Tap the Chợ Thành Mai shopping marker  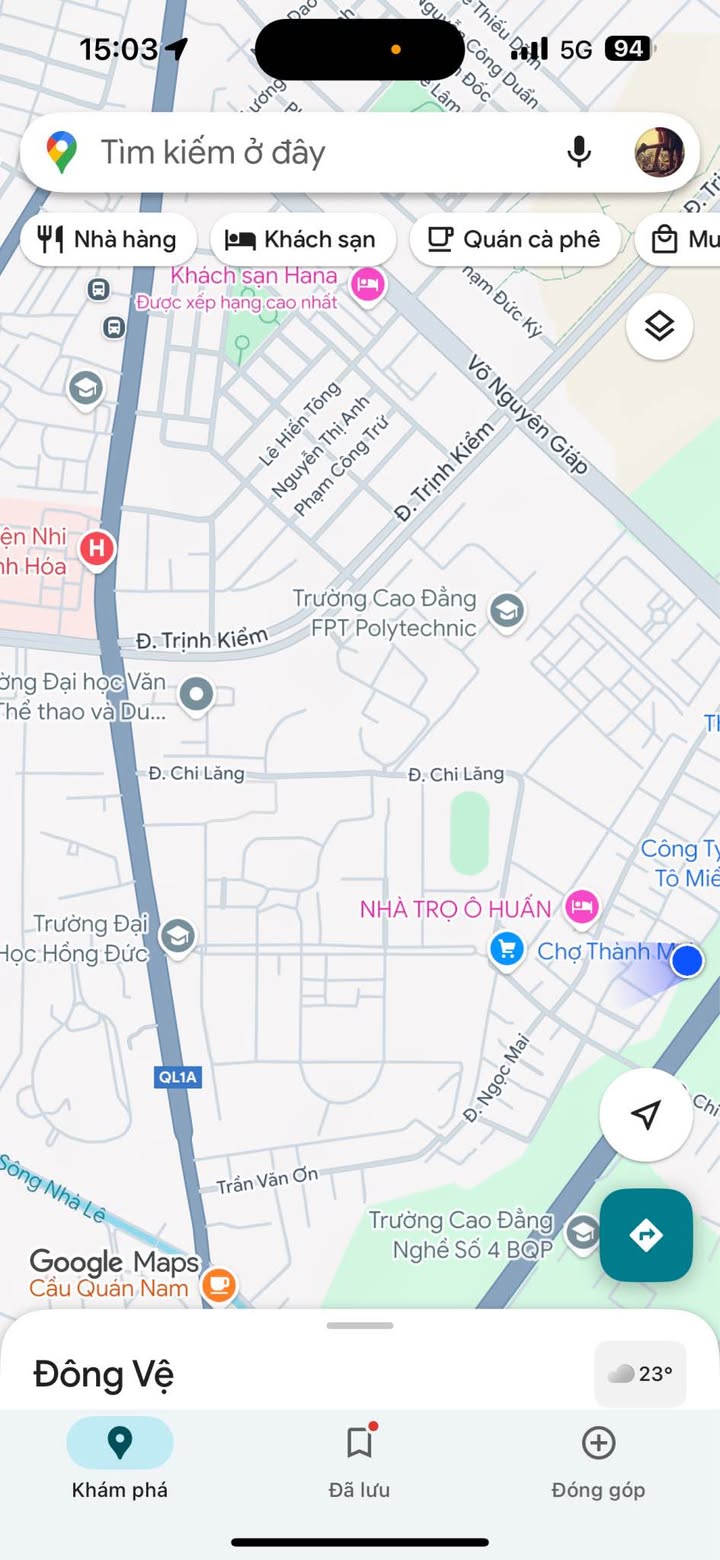[507, 949]
